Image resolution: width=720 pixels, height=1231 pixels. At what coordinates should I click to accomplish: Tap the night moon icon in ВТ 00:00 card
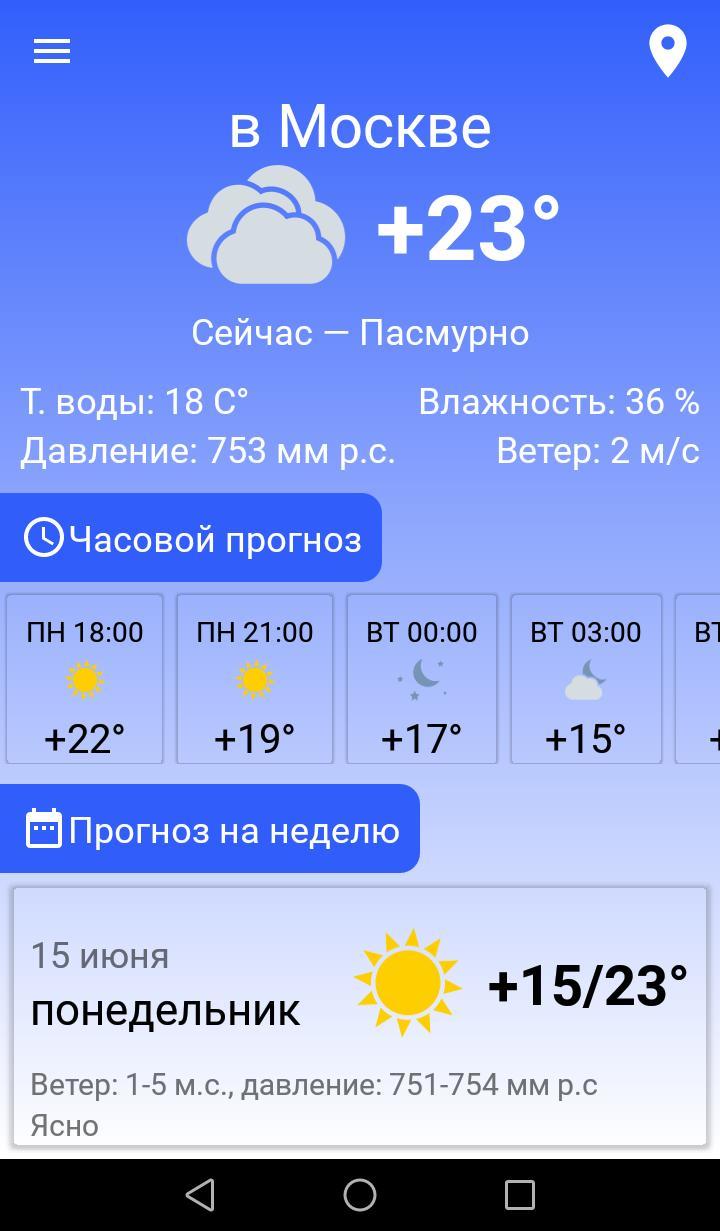point(421,678)
